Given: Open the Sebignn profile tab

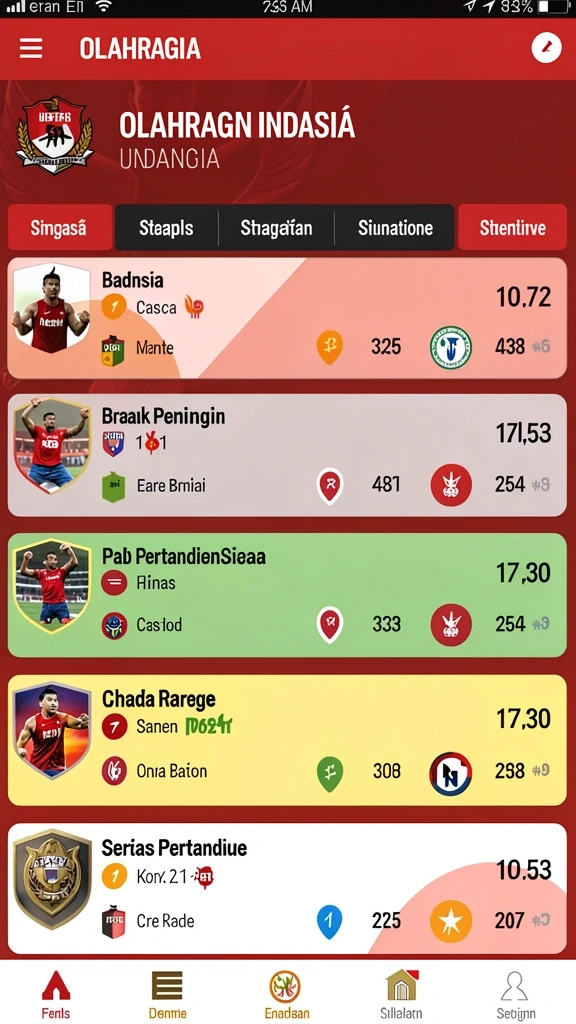Looking at the screenshot, I should coord(515,994).
